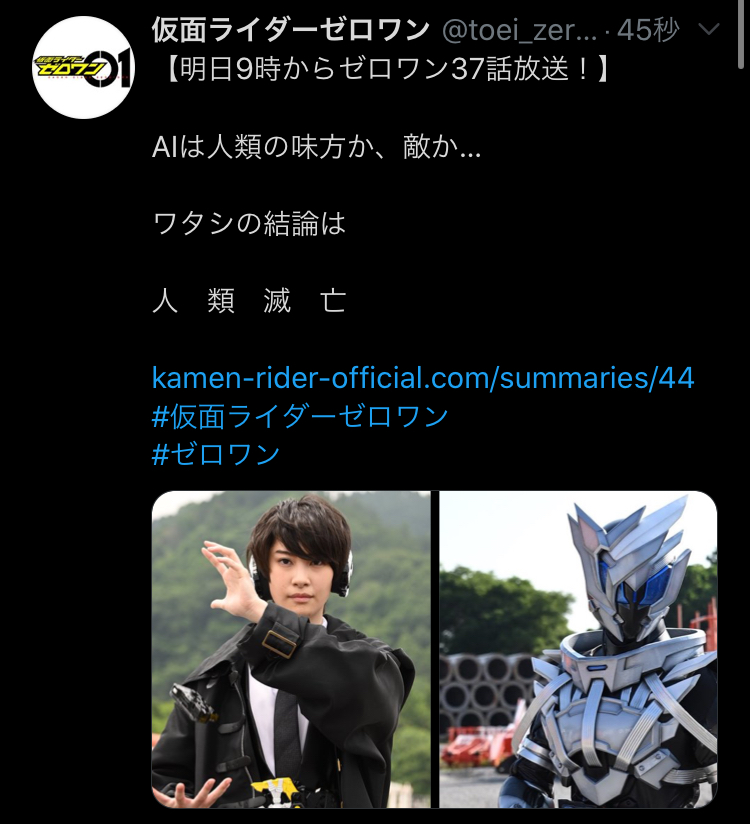The image size is (750, 824).
Task: View the silver armored rider photo
Action: tap(578, 649)
